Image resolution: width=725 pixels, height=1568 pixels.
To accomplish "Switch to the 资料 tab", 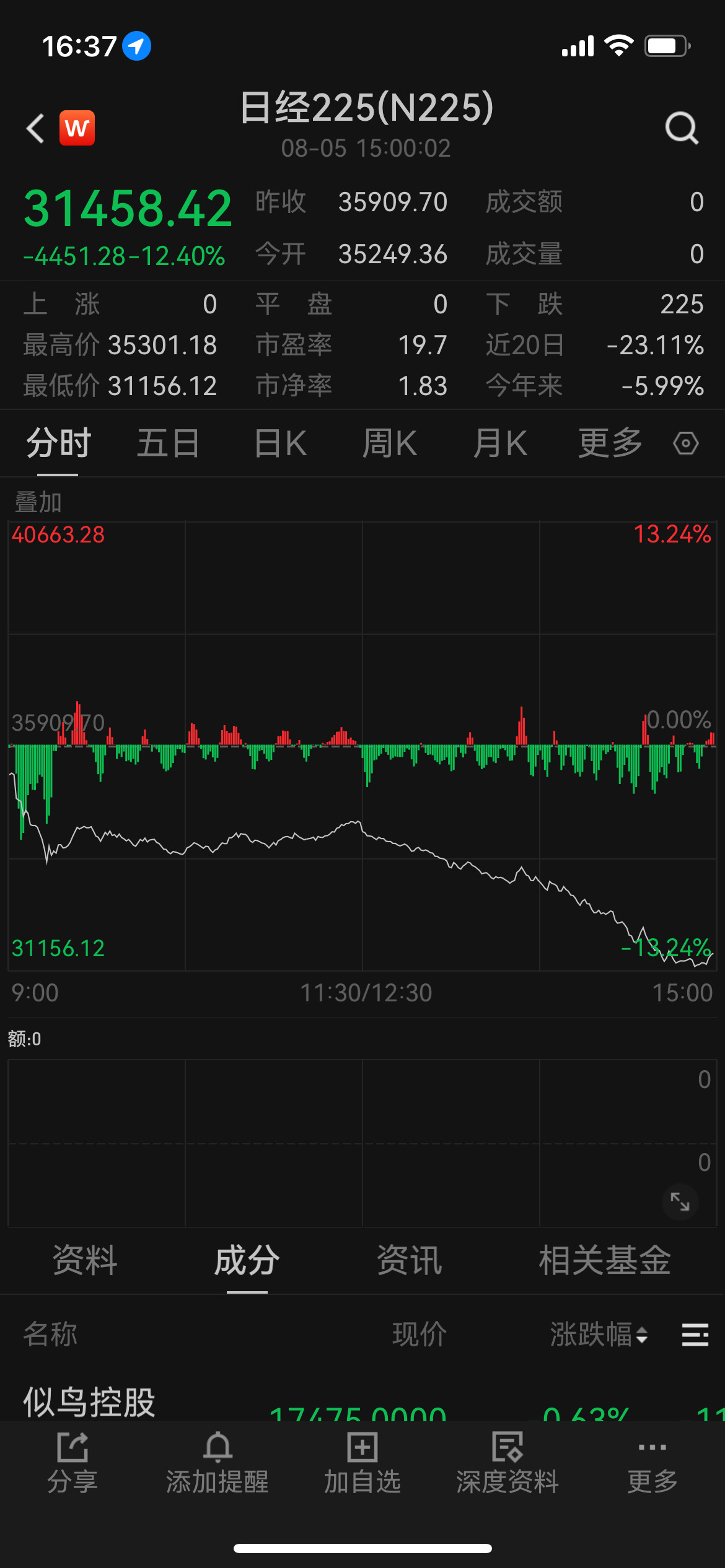I will tap(85, 1260).
